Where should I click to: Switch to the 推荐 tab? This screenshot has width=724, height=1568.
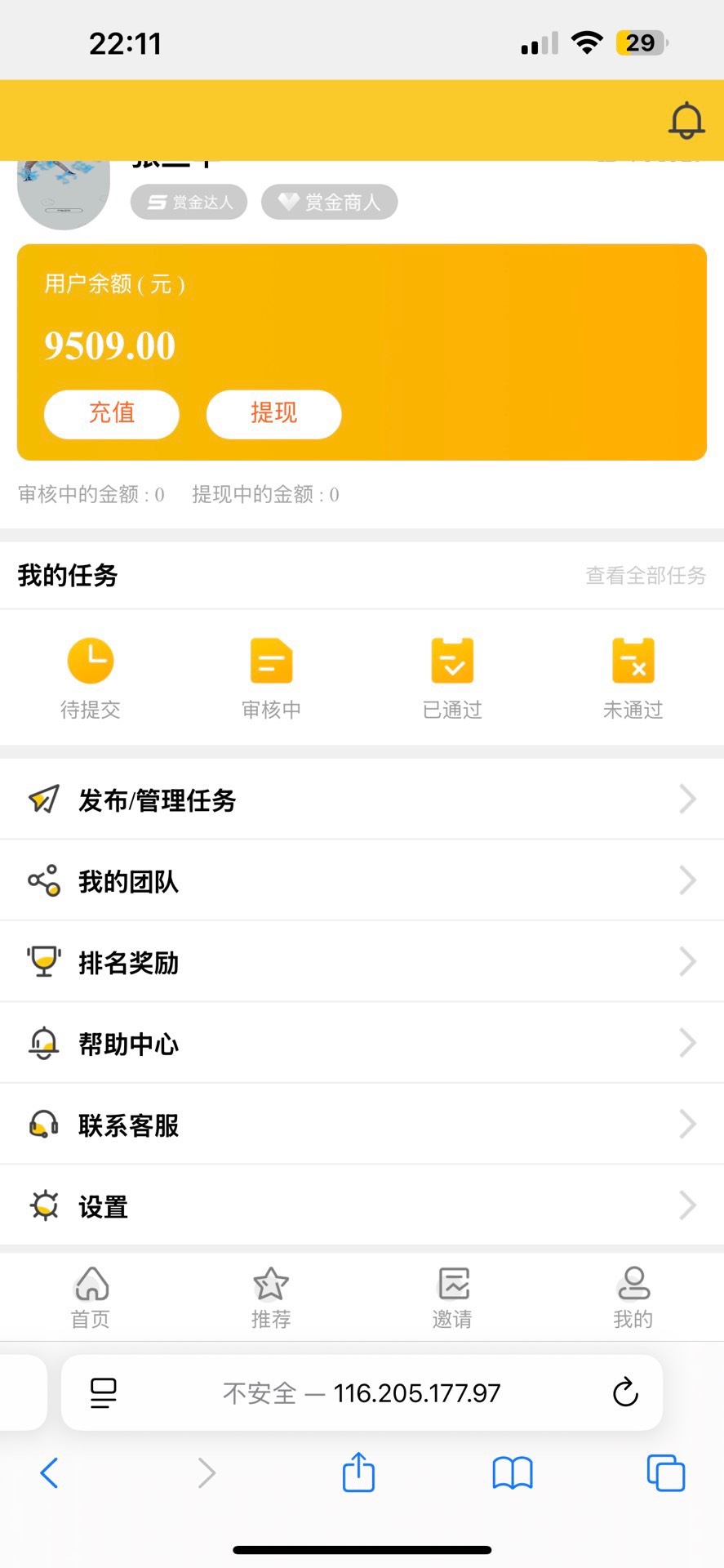pos(271,1297)
